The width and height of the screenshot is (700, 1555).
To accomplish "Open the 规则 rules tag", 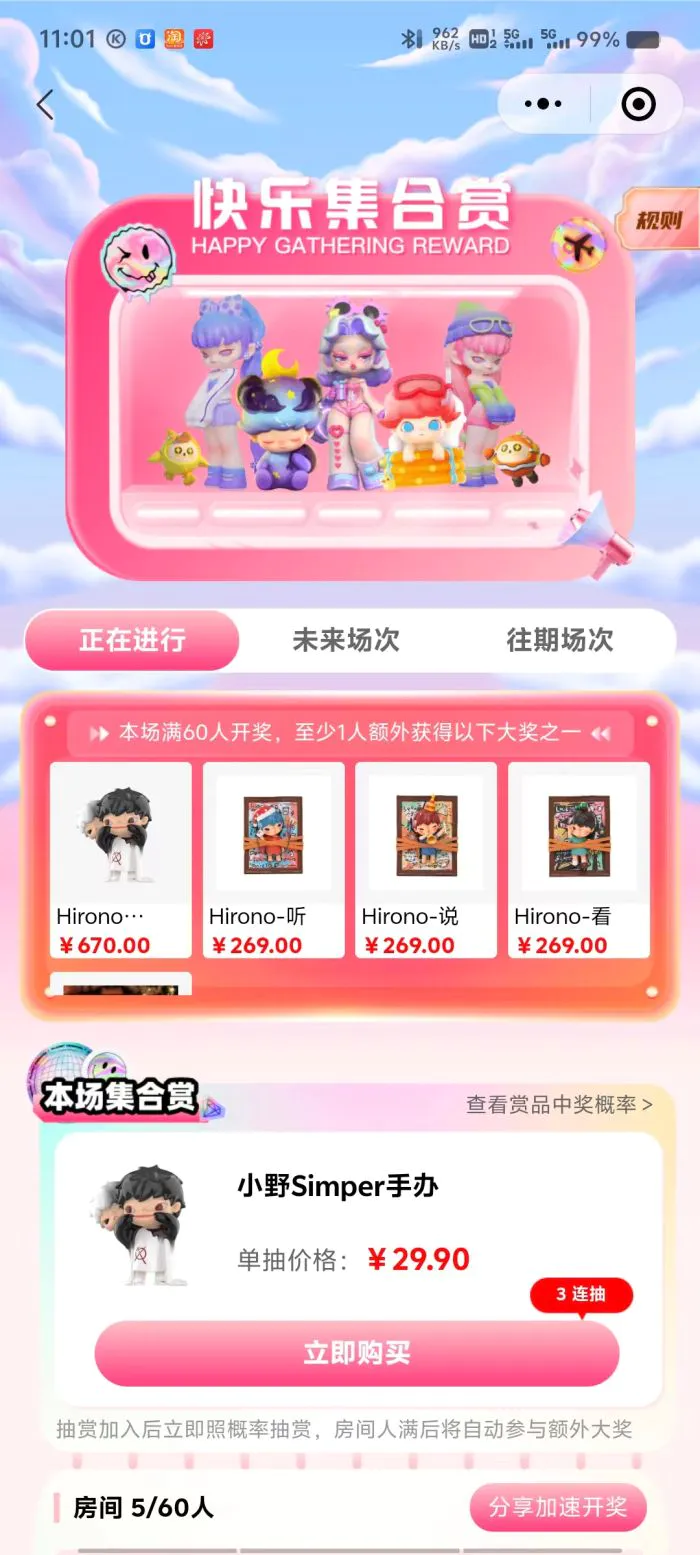I will click(658, 220).
